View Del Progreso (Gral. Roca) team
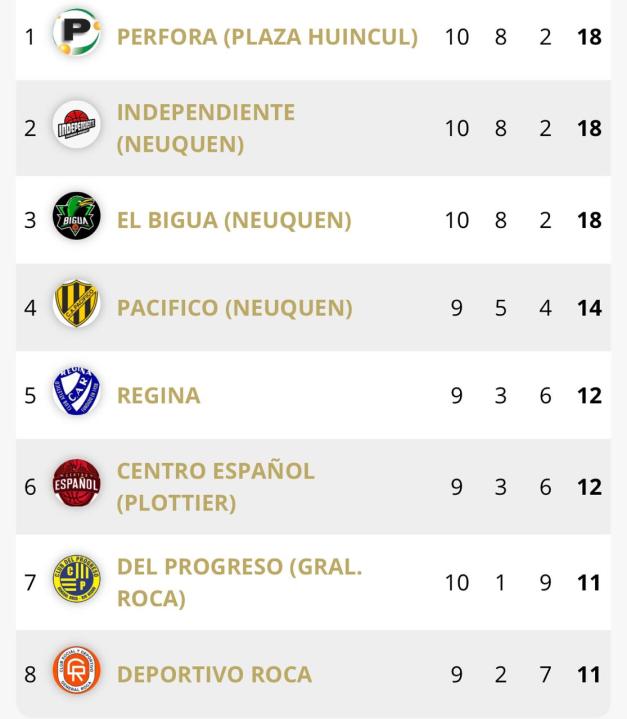 [x=239, y=582]
